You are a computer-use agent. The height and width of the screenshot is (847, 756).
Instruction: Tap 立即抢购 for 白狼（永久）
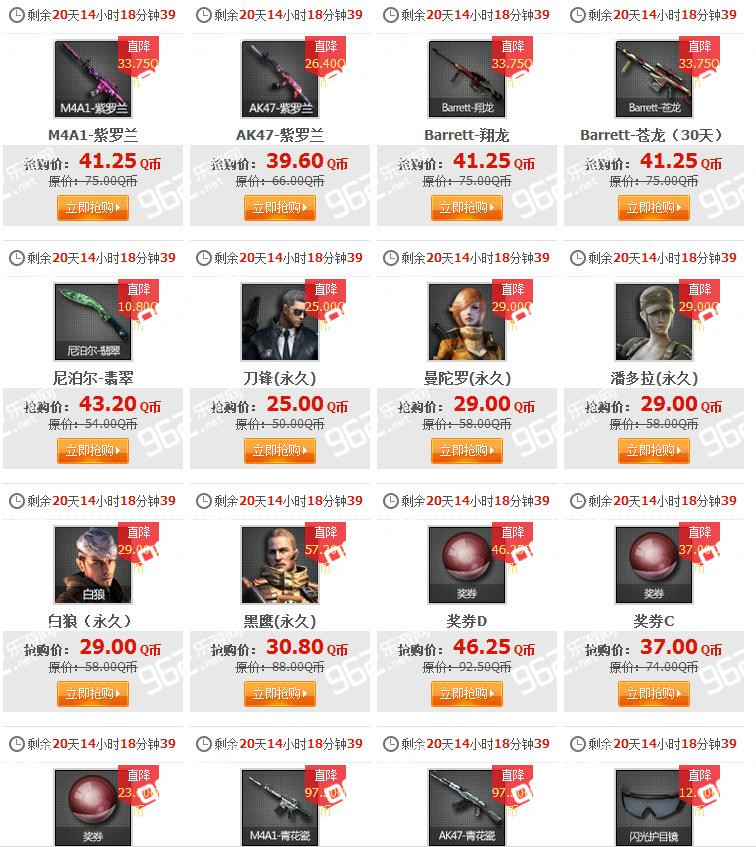coord(93,693)
